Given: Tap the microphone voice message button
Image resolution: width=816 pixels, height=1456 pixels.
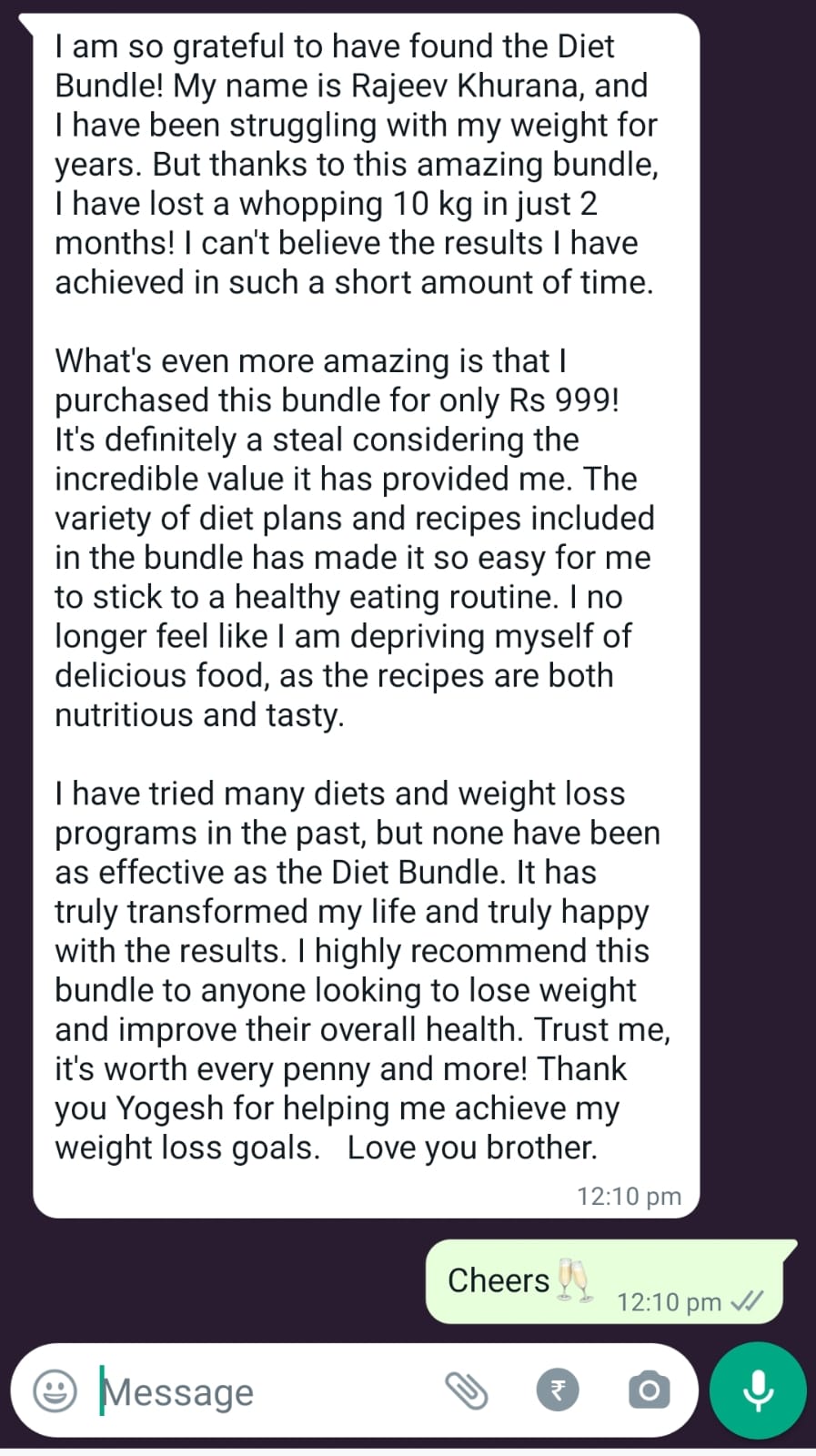Looking at the screenshot, I should tap(758, 1390).
